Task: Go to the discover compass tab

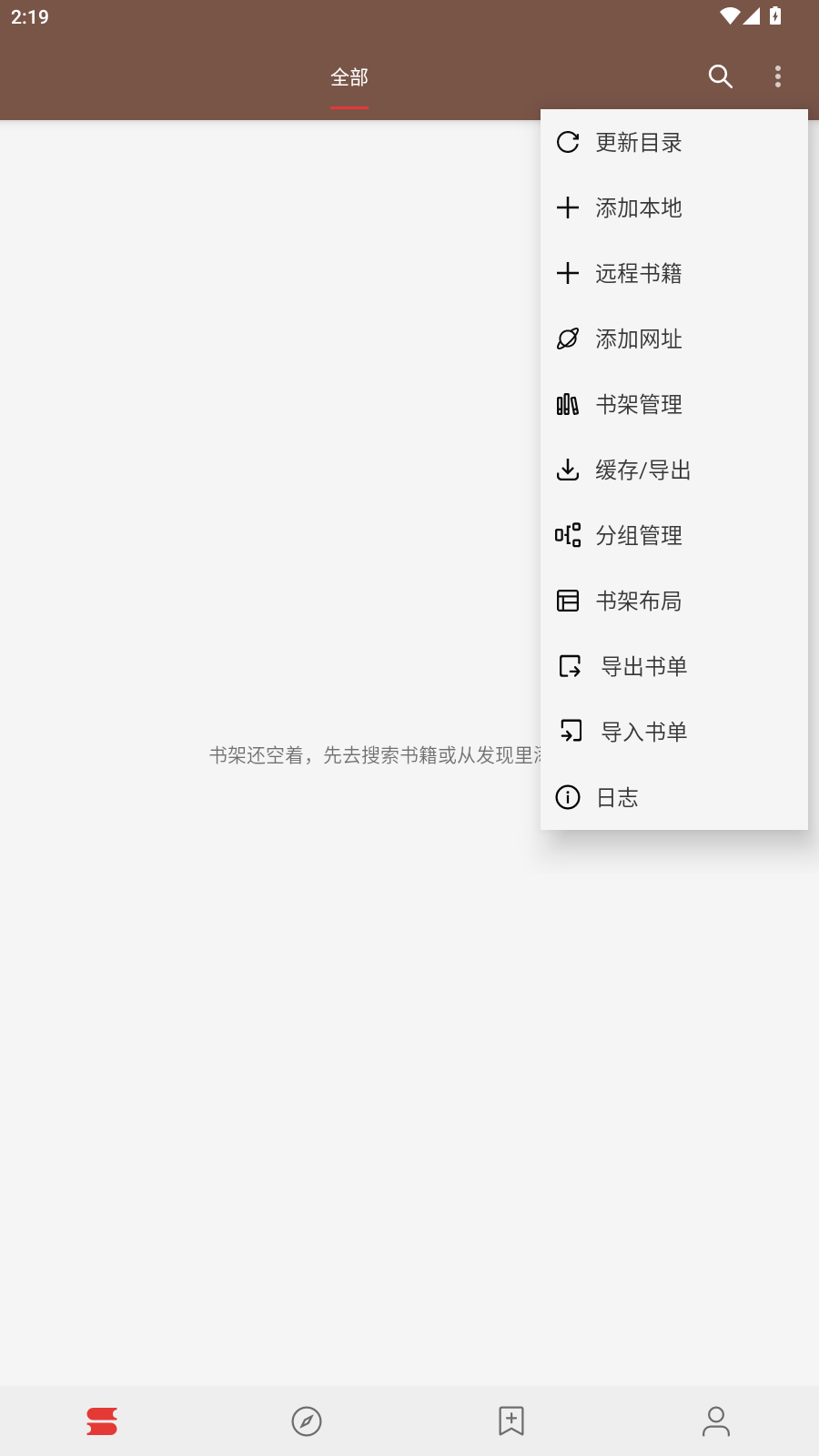Action: 307,1421
